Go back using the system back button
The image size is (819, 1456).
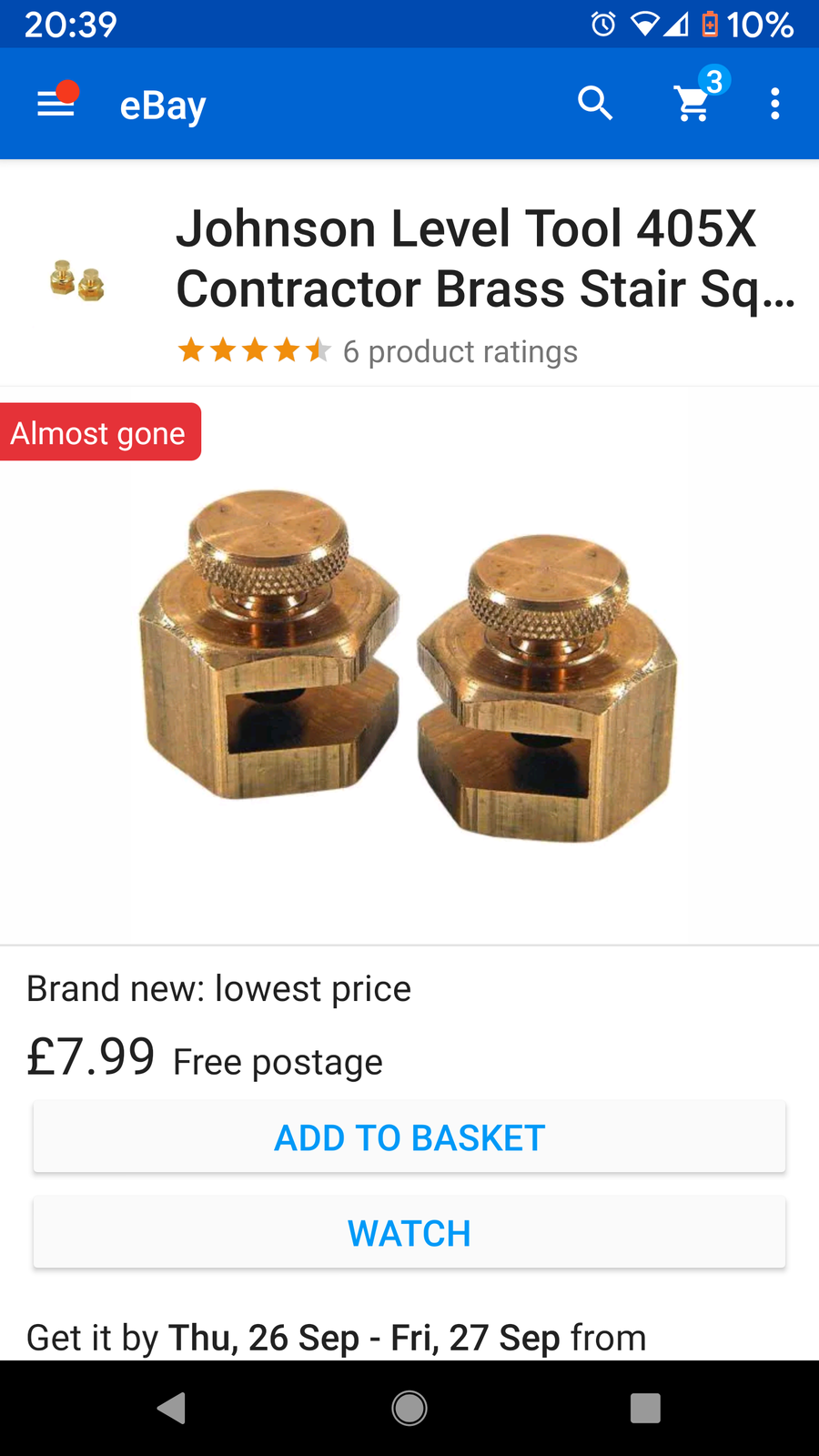(171, 1408)
